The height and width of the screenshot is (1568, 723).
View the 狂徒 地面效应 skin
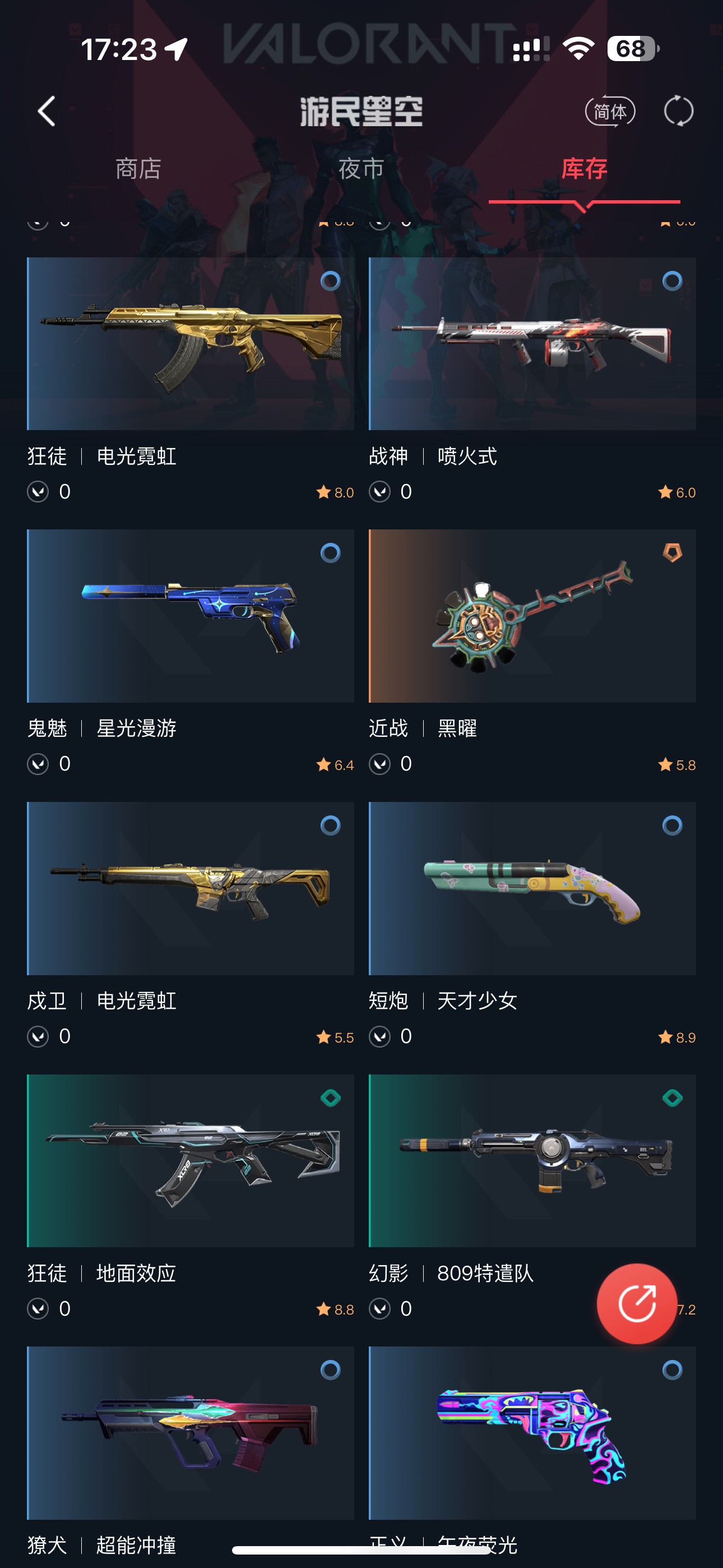pos(190,1160)
